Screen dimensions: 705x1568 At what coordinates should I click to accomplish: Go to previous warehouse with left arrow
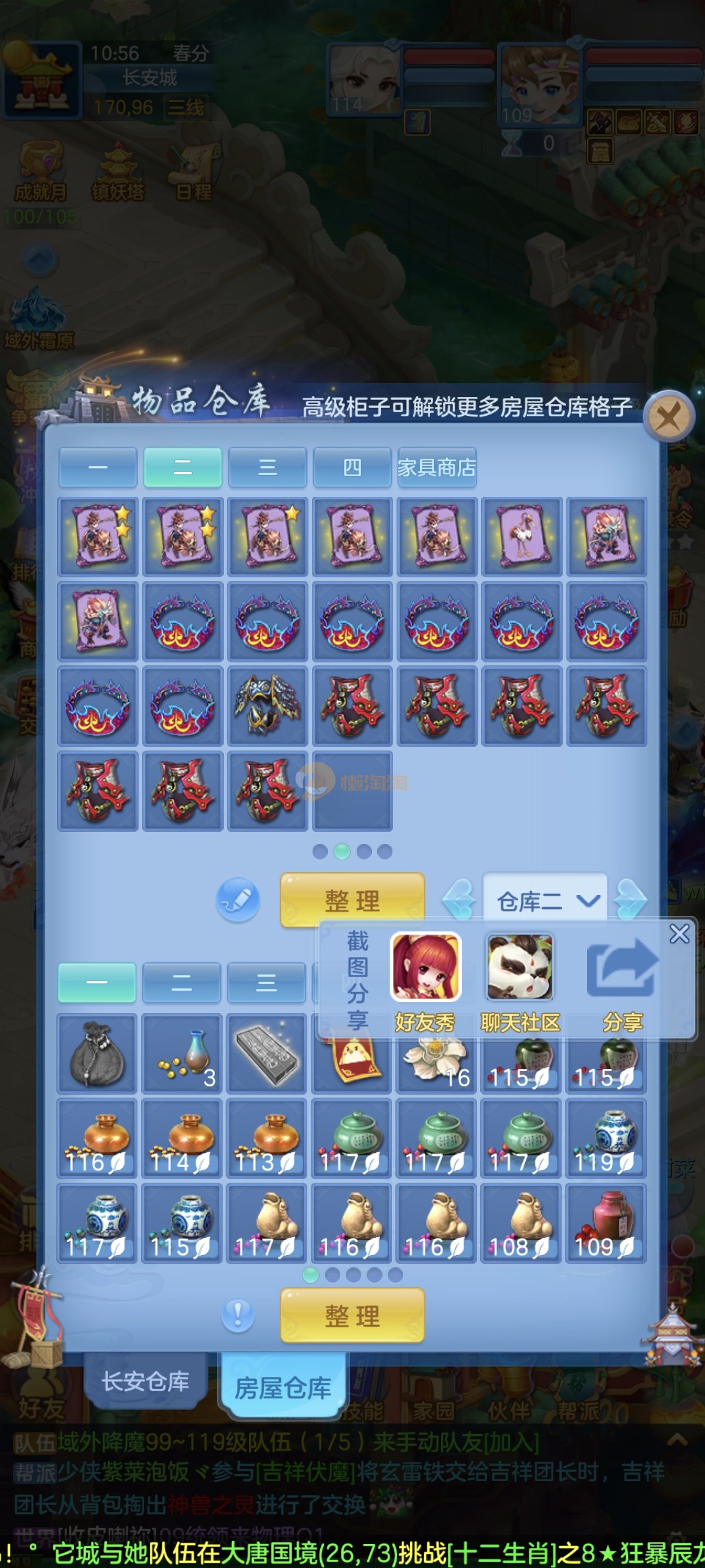point(459,900)
